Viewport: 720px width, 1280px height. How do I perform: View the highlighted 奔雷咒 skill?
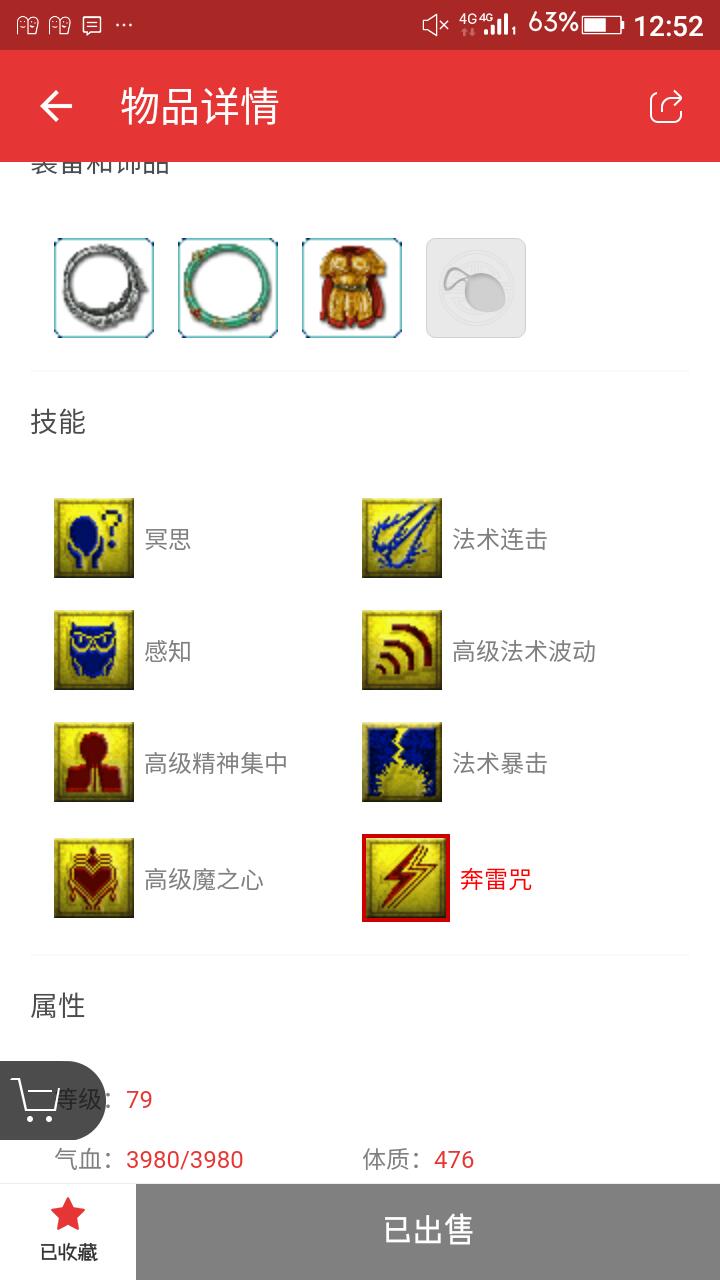click(406, 879)
